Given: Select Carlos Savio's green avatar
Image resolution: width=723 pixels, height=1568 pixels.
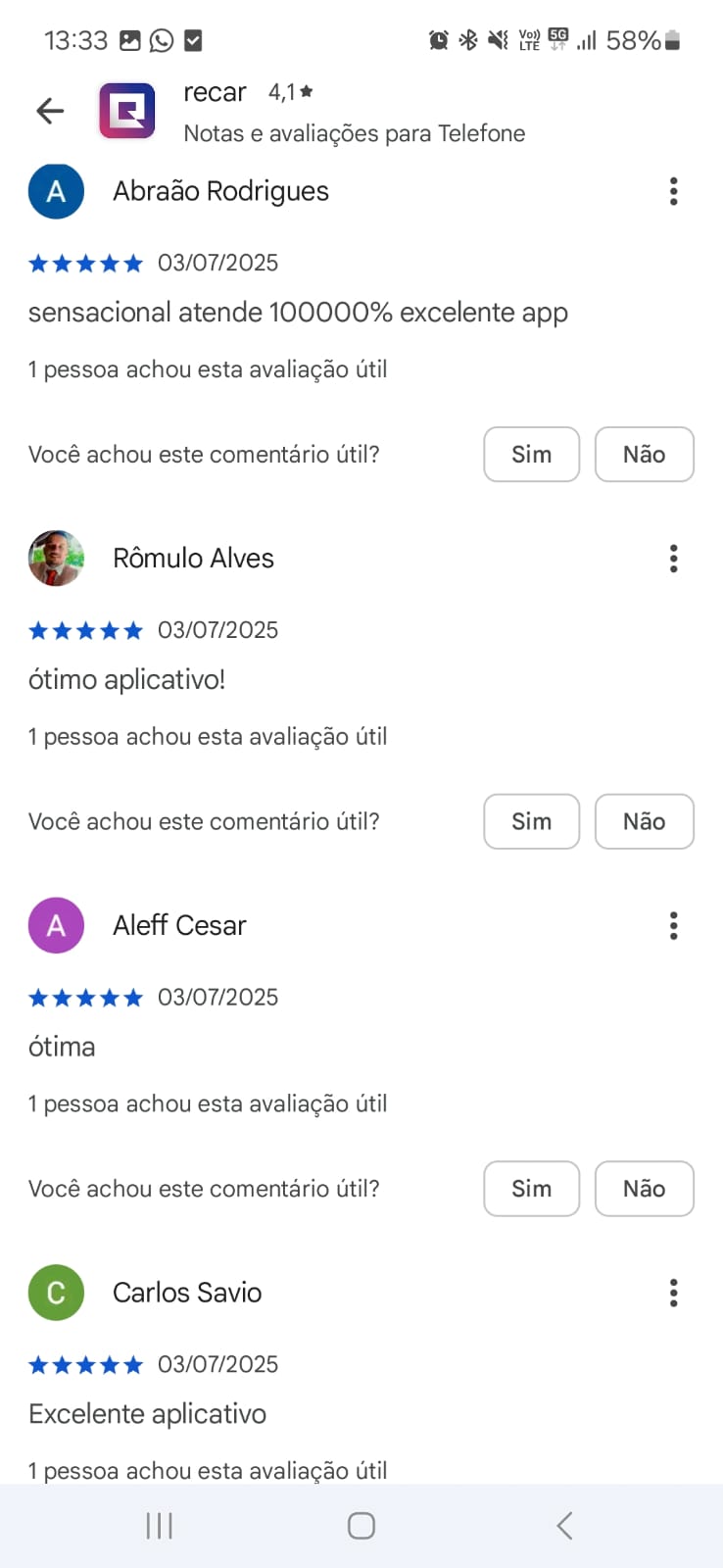Looking at the screenshot, I should coord(56,1293).
